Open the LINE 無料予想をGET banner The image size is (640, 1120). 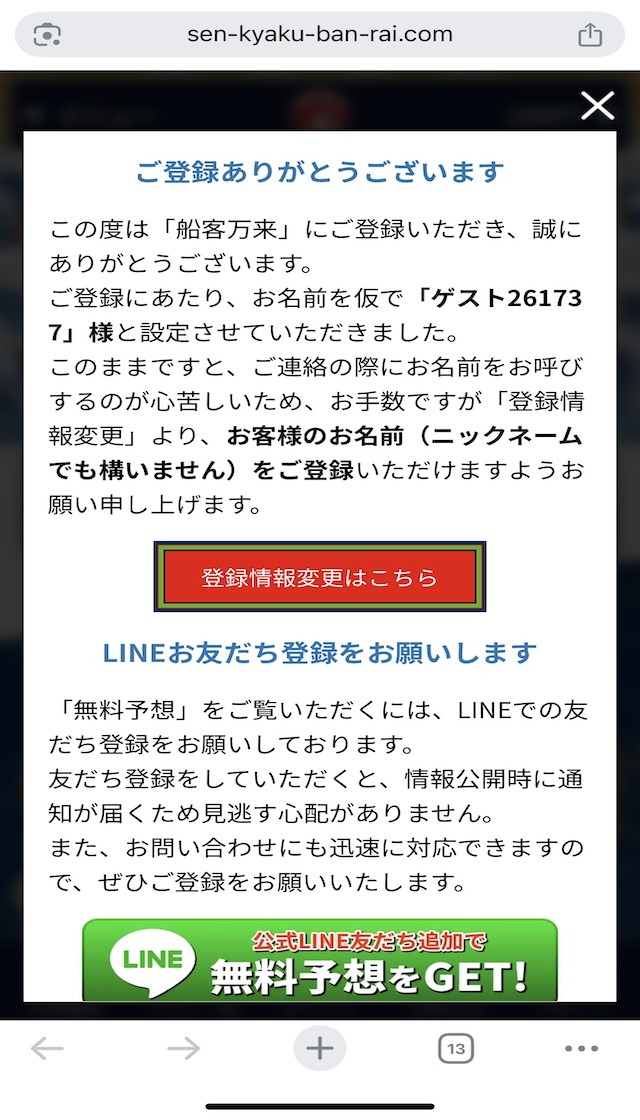[319, 961]
